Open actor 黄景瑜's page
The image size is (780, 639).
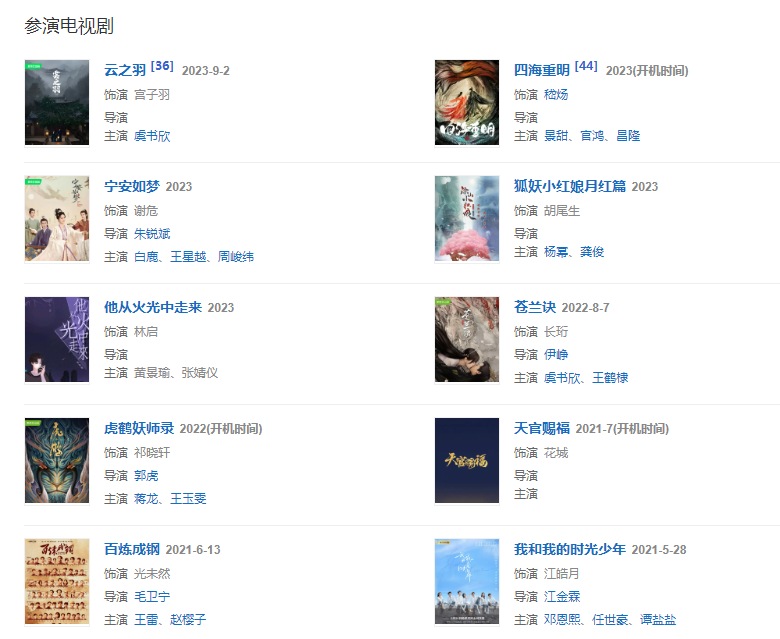(x=152, y=373)
